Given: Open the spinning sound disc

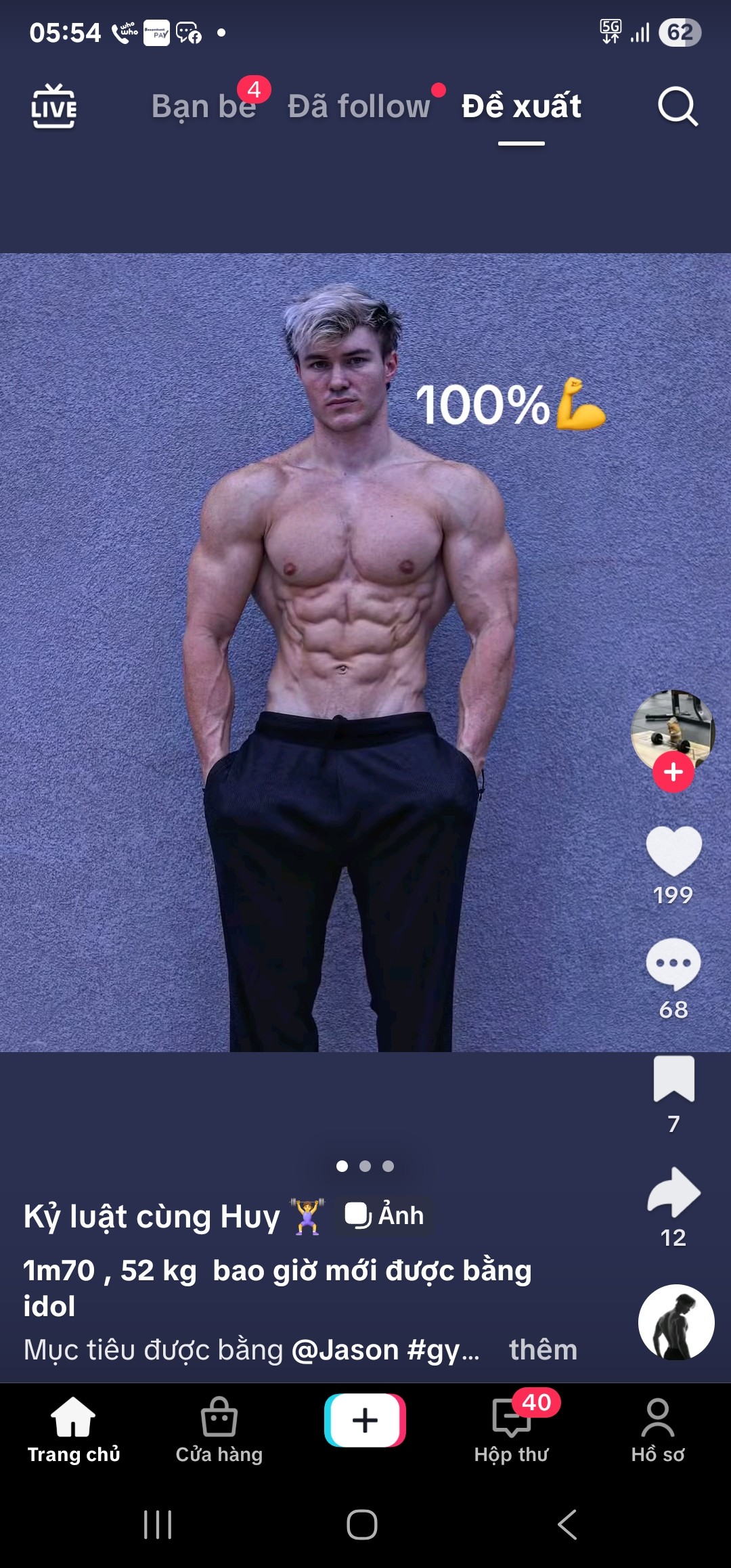Looking at the screenshot, I should coord(676,1322).
